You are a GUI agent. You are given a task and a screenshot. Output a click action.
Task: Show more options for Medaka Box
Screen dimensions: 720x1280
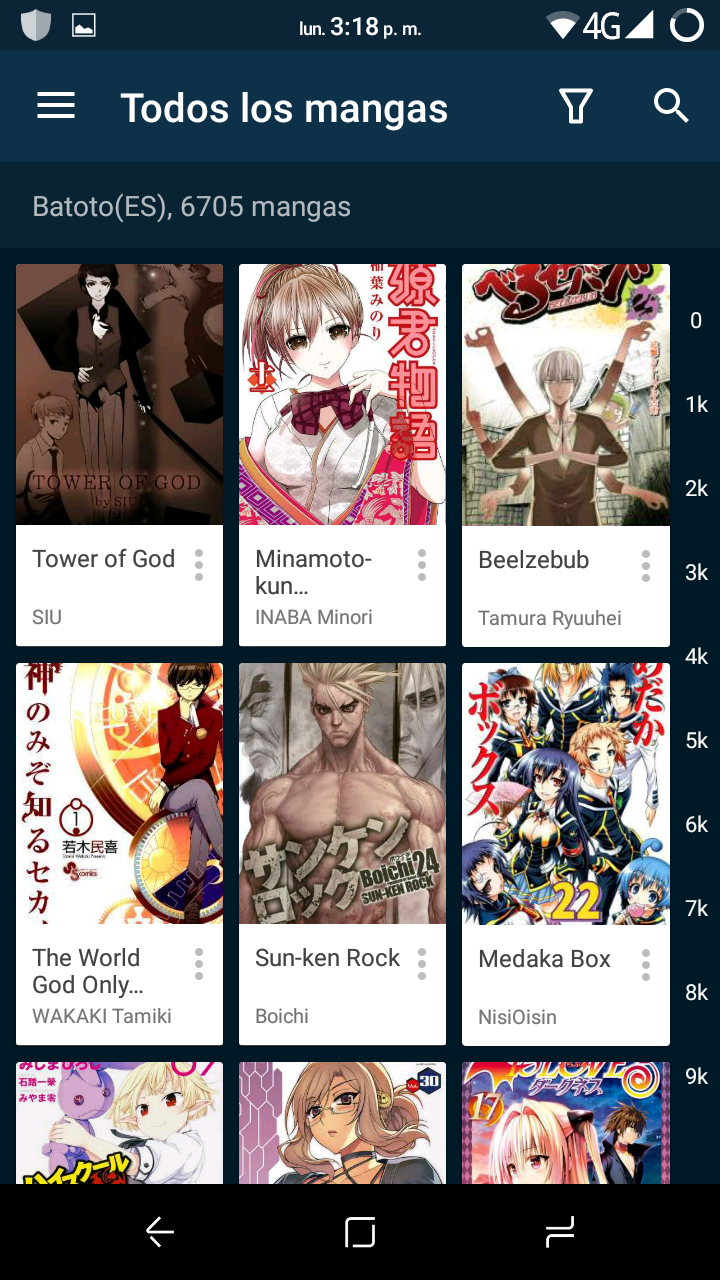point(646,964)
